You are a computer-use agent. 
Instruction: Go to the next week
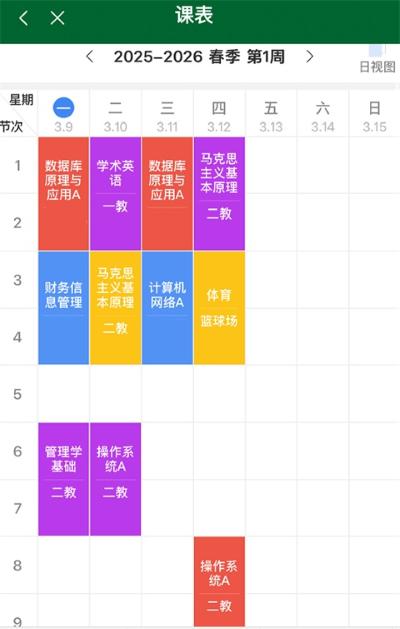pyautogui.click(x=309, y=57)
